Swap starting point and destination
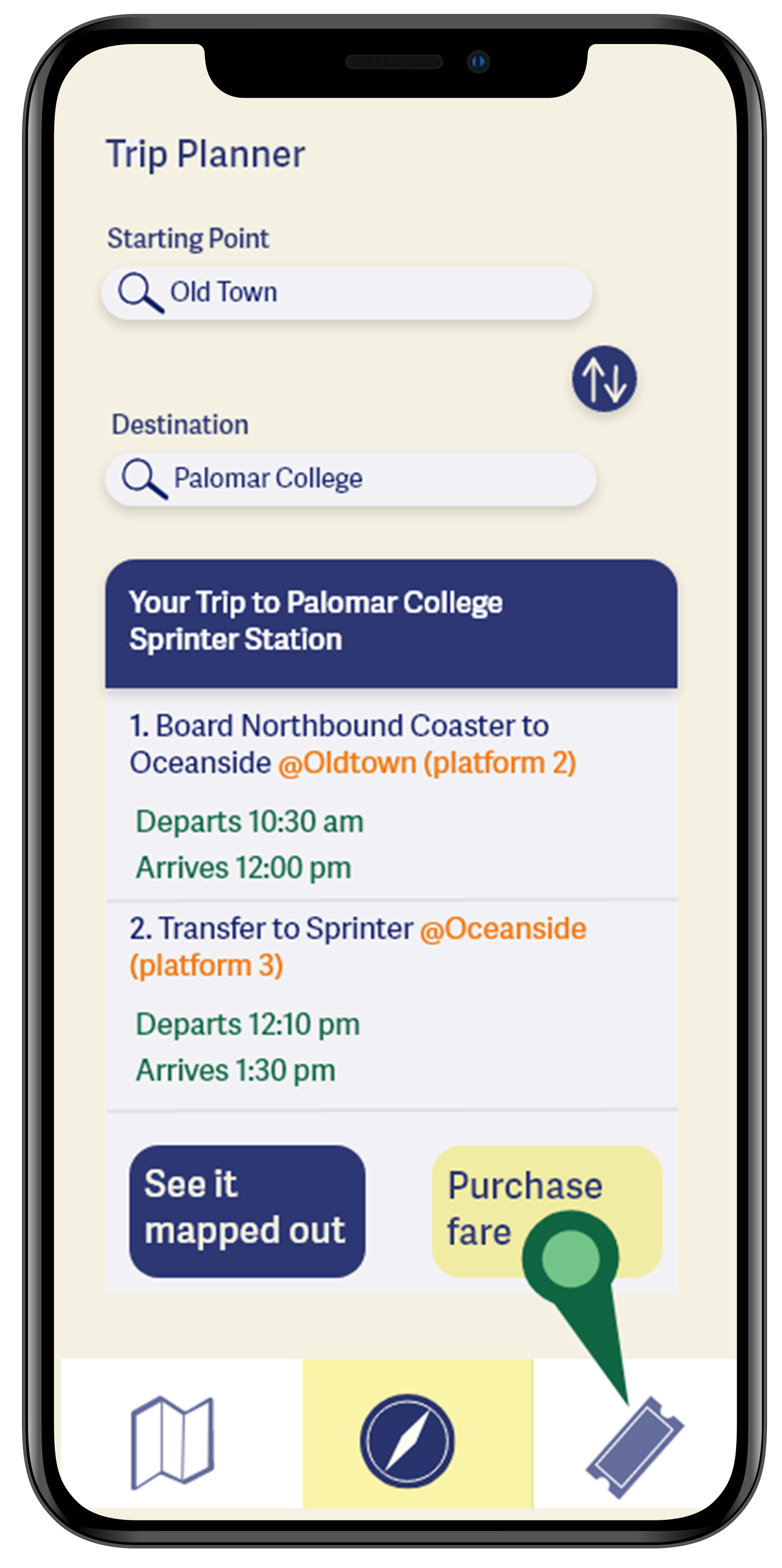The height and width of the screenshot is (1568, 782). pyautogui.click(x=604, y=378)
